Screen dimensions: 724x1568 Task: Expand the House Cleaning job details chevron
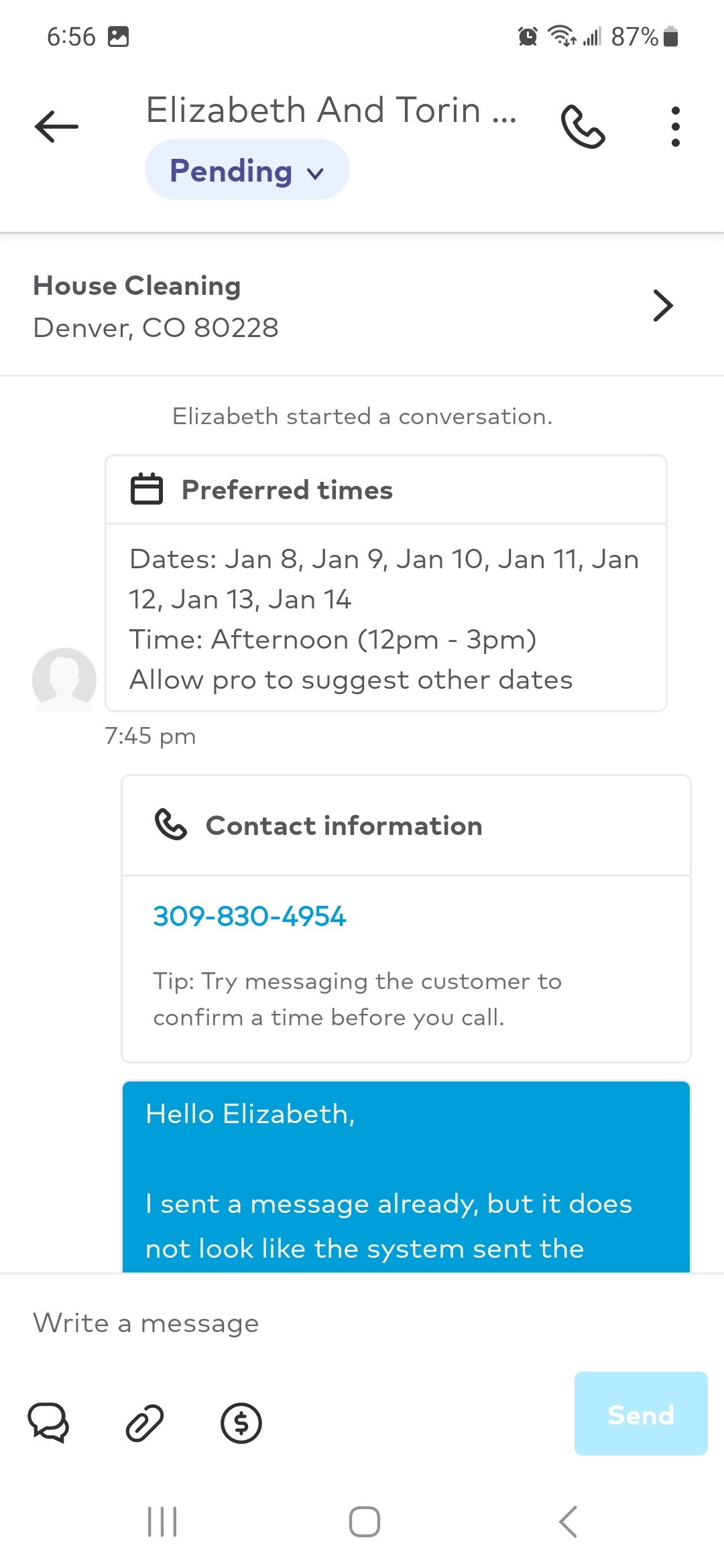click(x=663, y=306)
